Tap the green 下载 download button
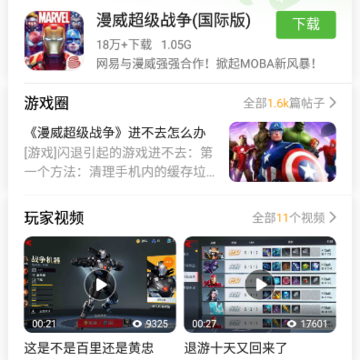The image size is (360, 360). [x=306, y=25]
